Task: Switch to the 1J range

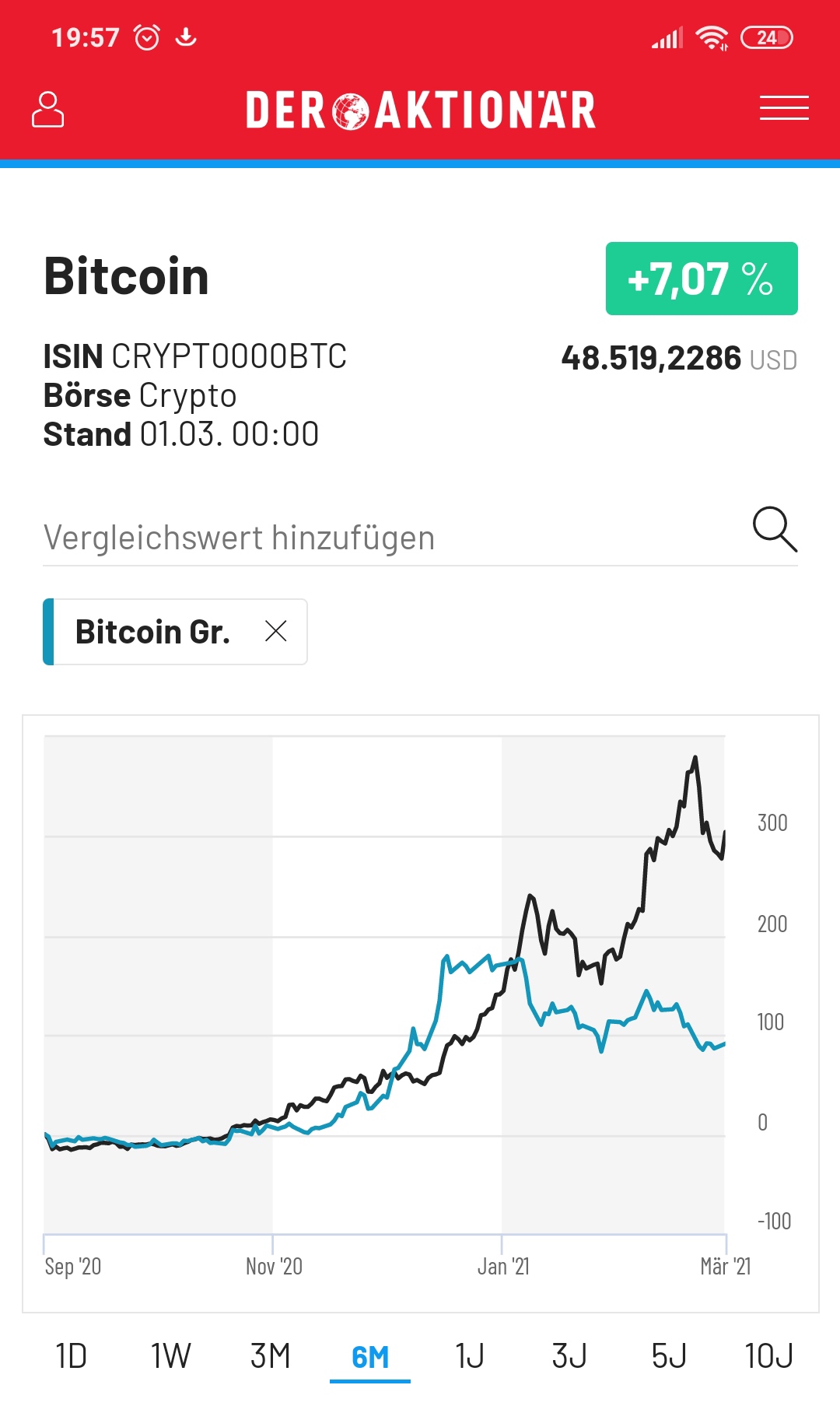Action: coord(470,1356)
